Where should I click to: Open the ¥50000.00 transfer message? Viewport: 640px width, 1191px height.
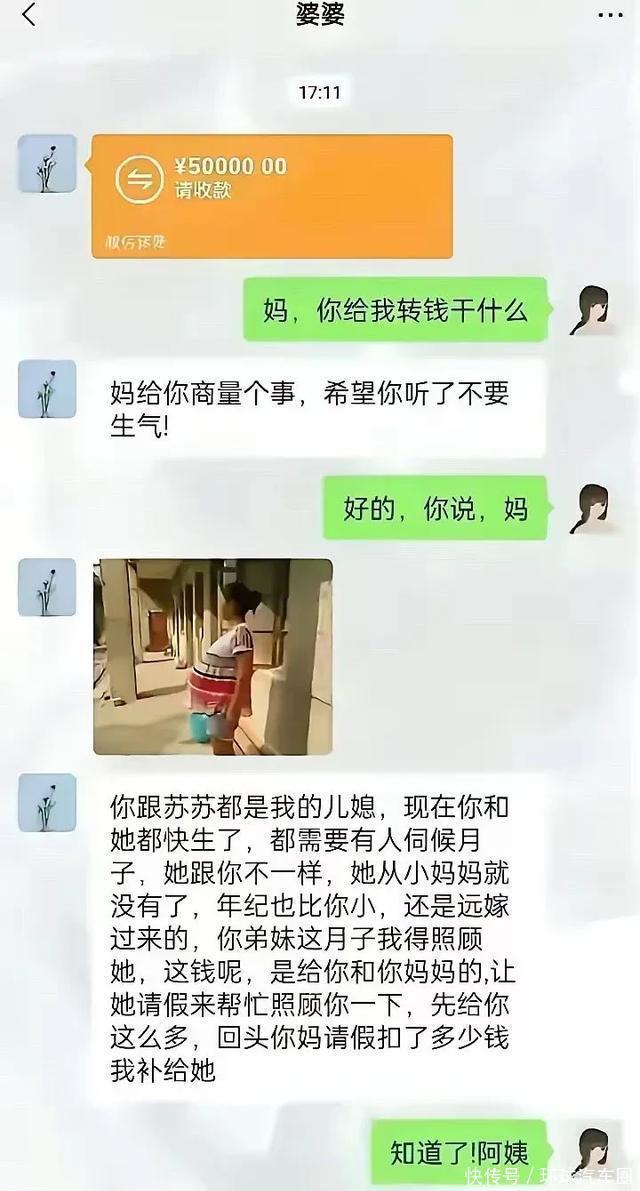pos(272,196)
